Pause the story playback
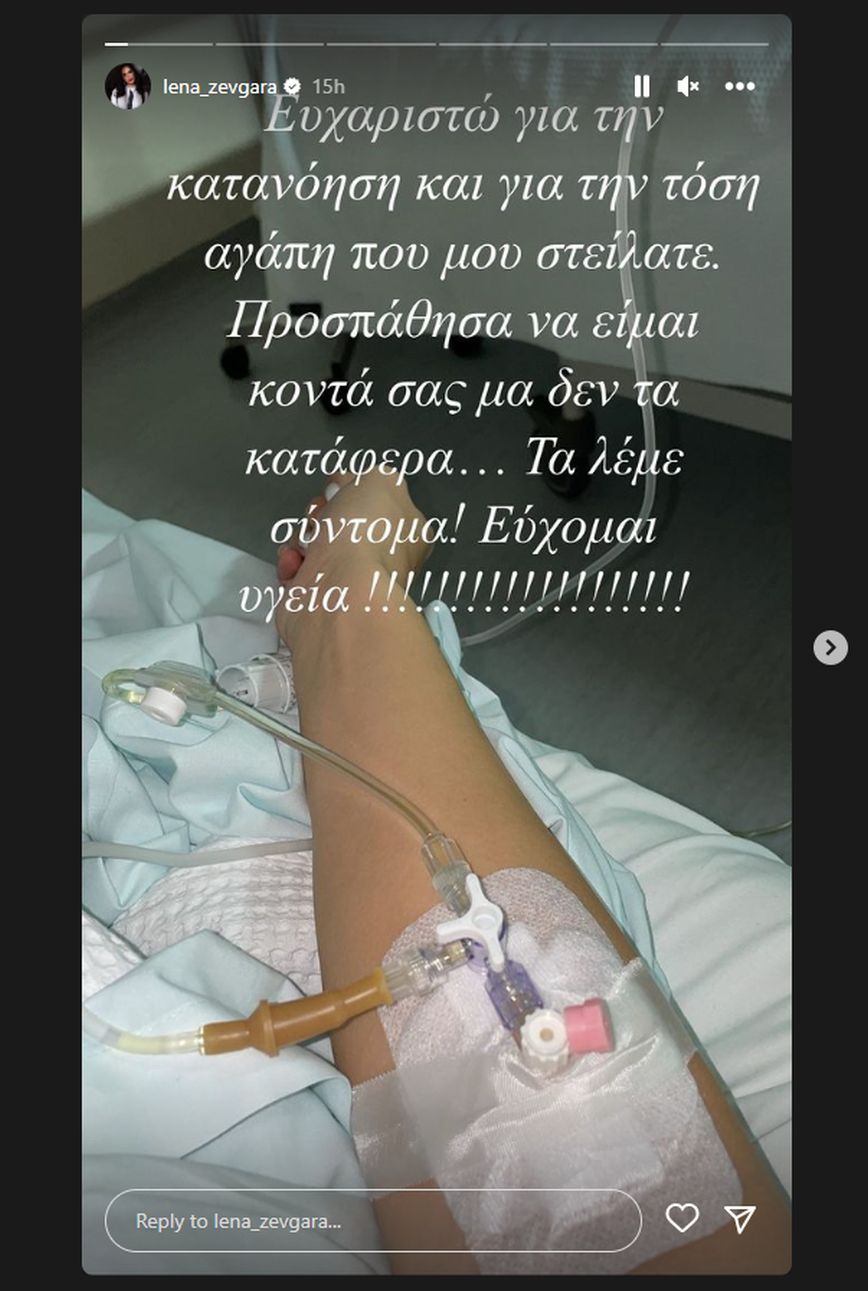 [x=642, y=87]
